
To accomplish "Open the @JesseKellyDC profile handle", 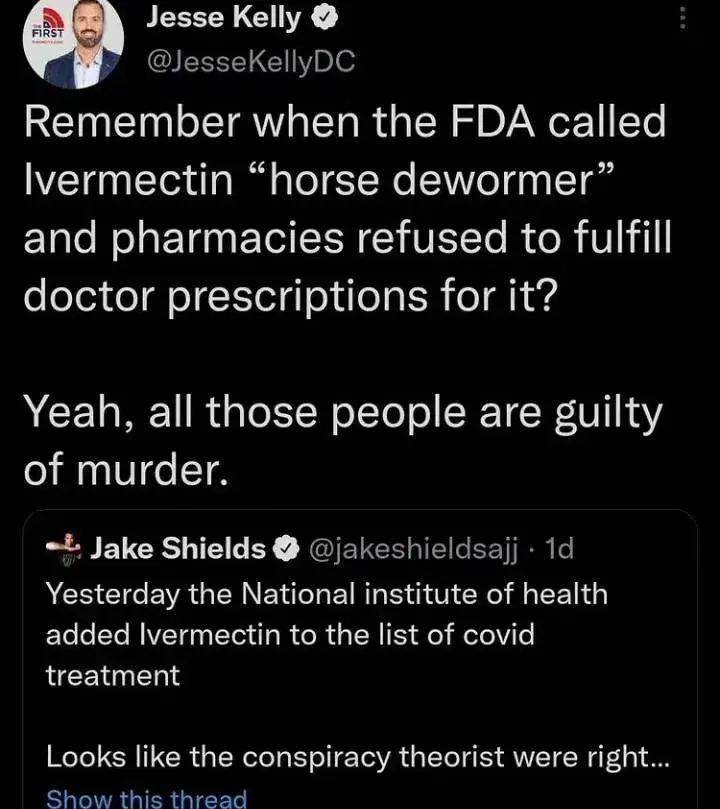I will click(x=250, y=62).
